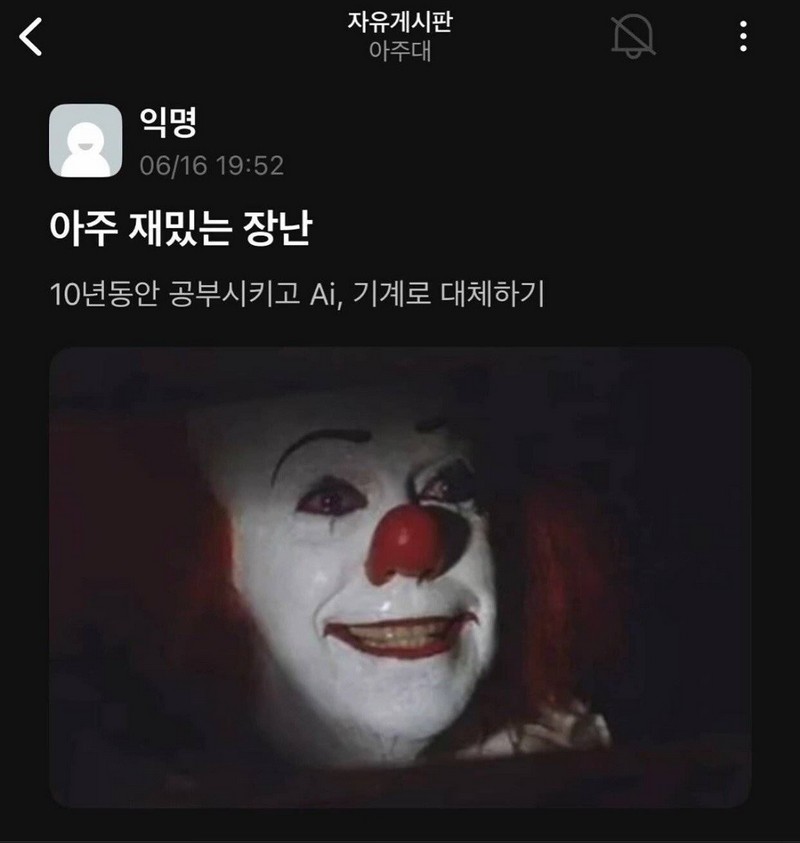Open the attached image in the post
This screenshot has width=800, height=843.
(x=400, y=577)
